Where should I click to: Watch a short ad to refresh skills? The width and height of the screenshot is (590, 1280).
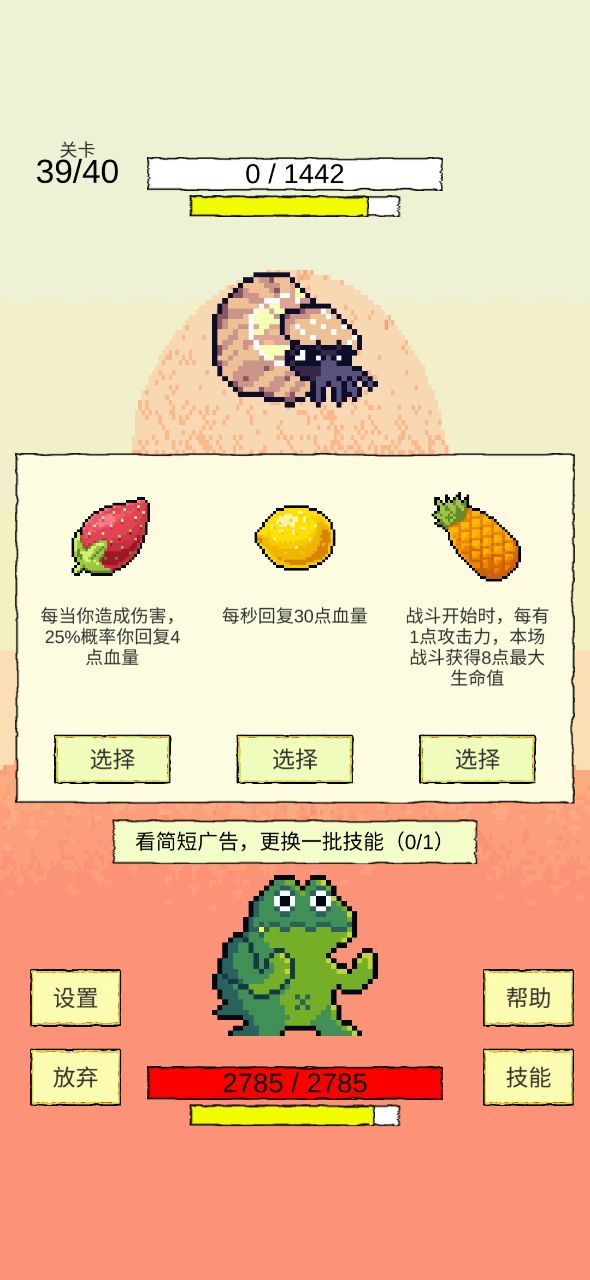294,841
